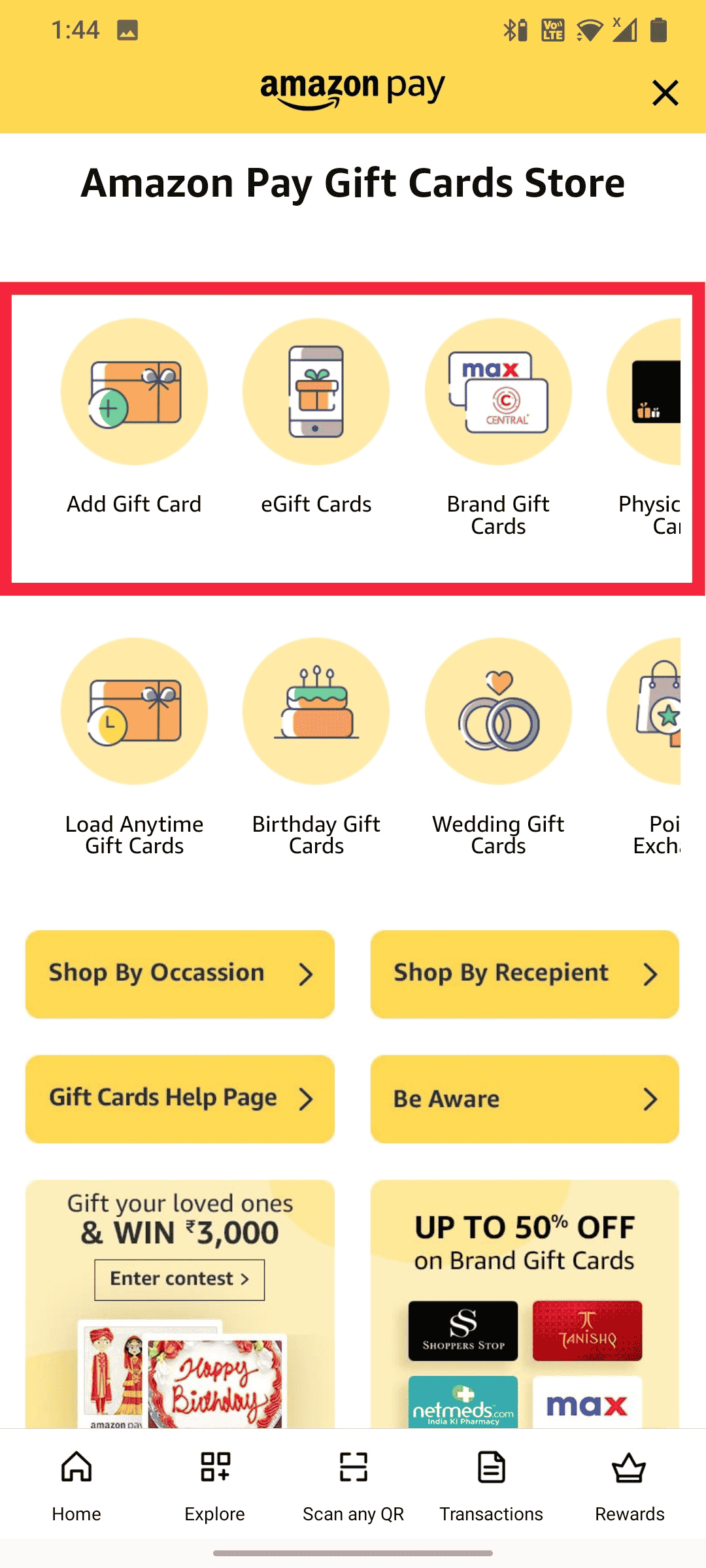Screen dimensions: 706x1568
Task: Close the Amazon Pay screen
Action: pyautogui.click(x=665, y=93)
